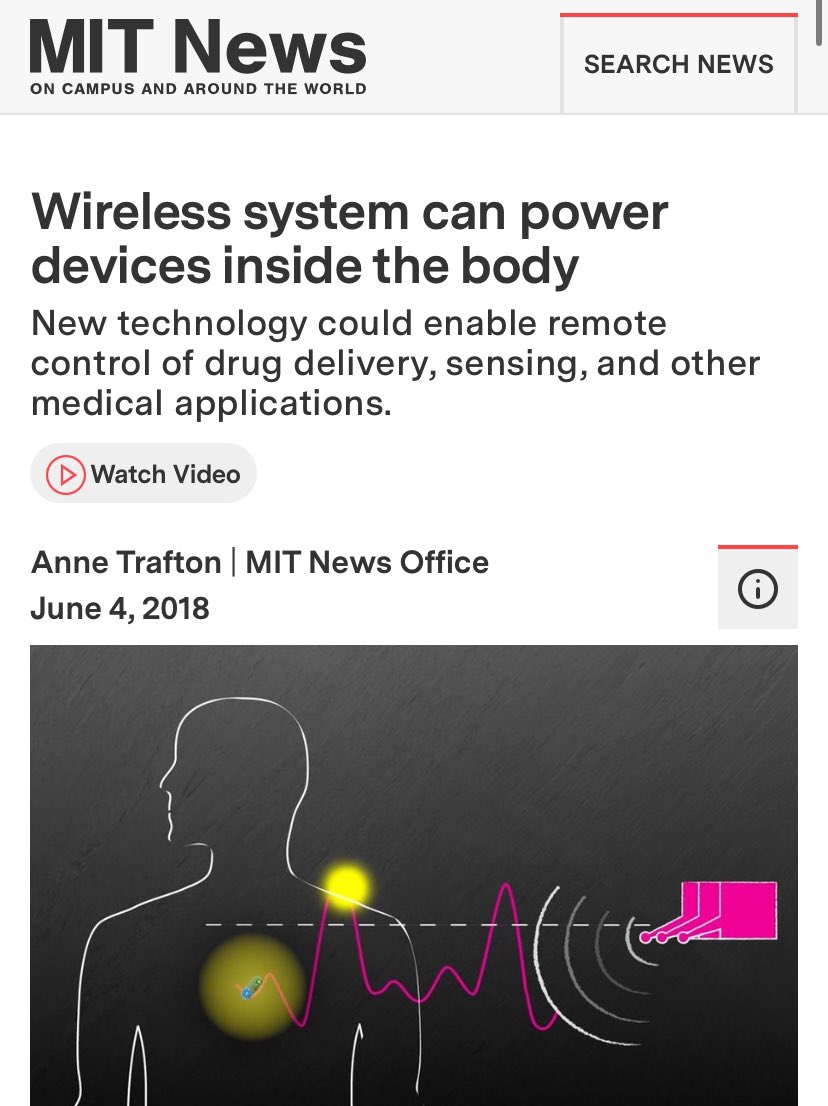This screenshot has width=828, height=1106.
Task: Go to the MIT News homepage logo
Action: 198,56
